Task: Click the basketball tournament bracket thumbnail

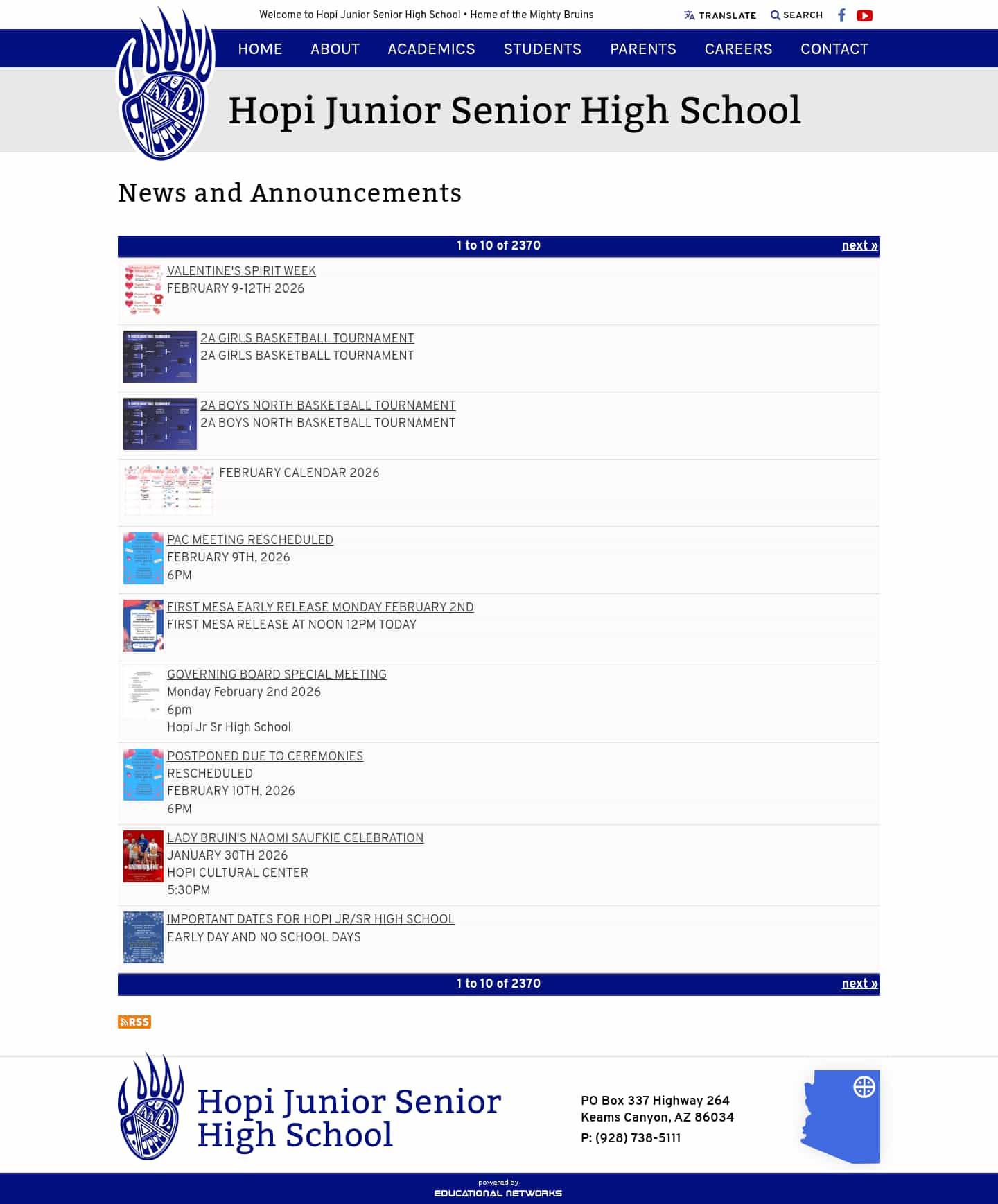Action: [159, 356]
